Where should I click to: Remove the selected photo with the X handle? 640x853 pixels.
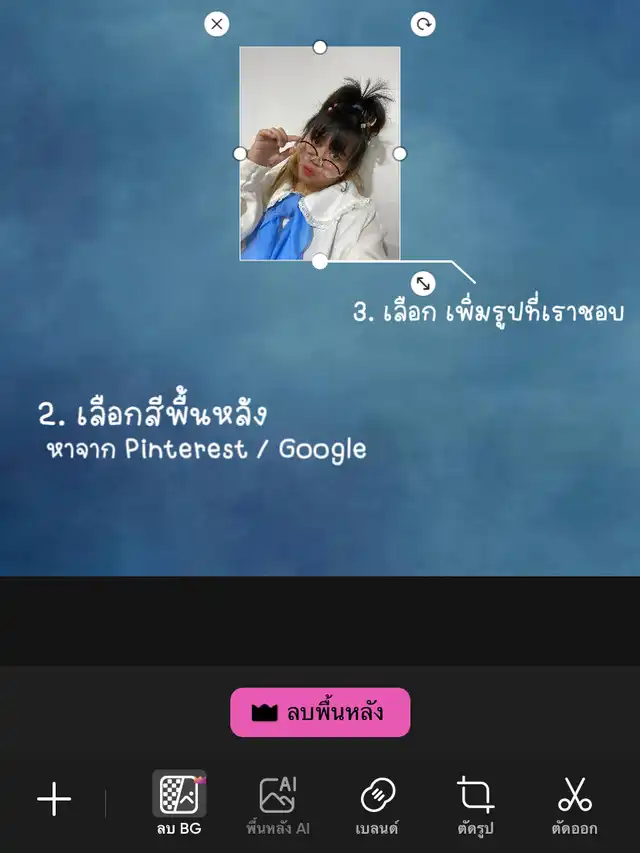(217, 24)
